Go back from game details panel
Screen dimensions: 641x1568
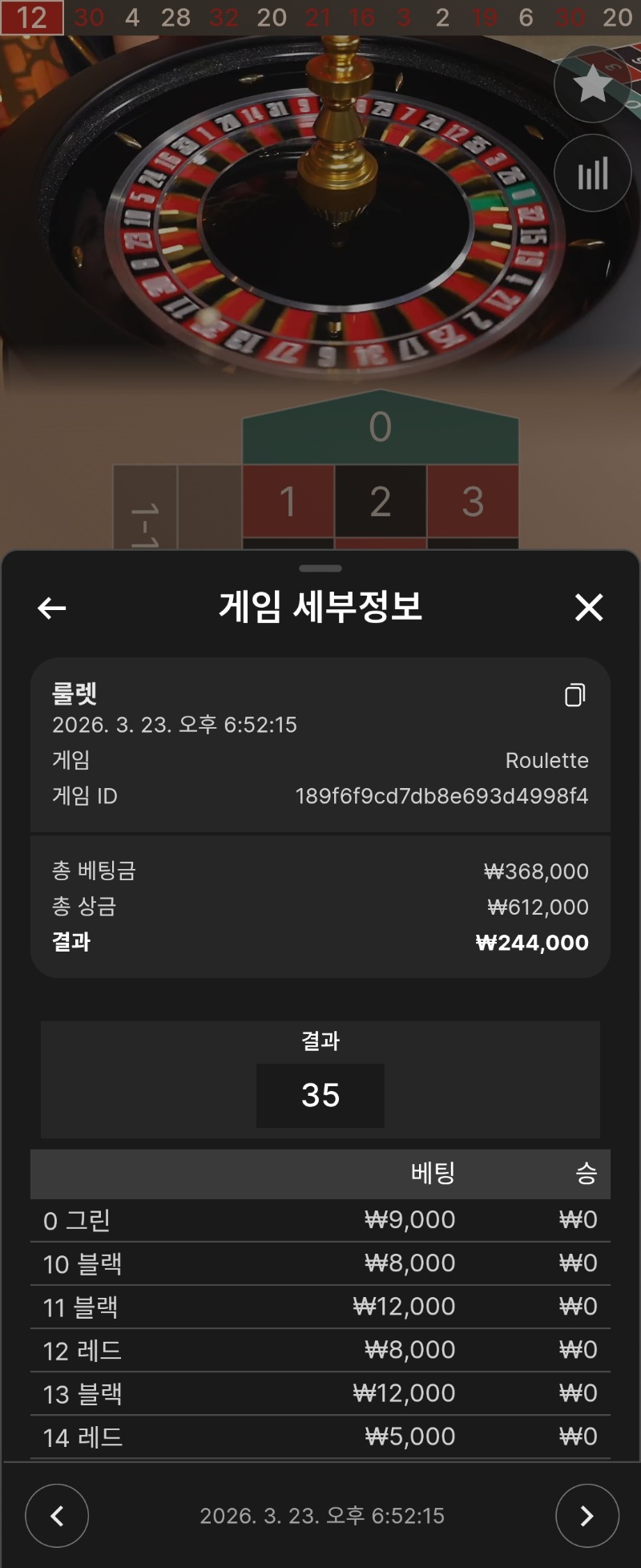[x=52, y=608]
